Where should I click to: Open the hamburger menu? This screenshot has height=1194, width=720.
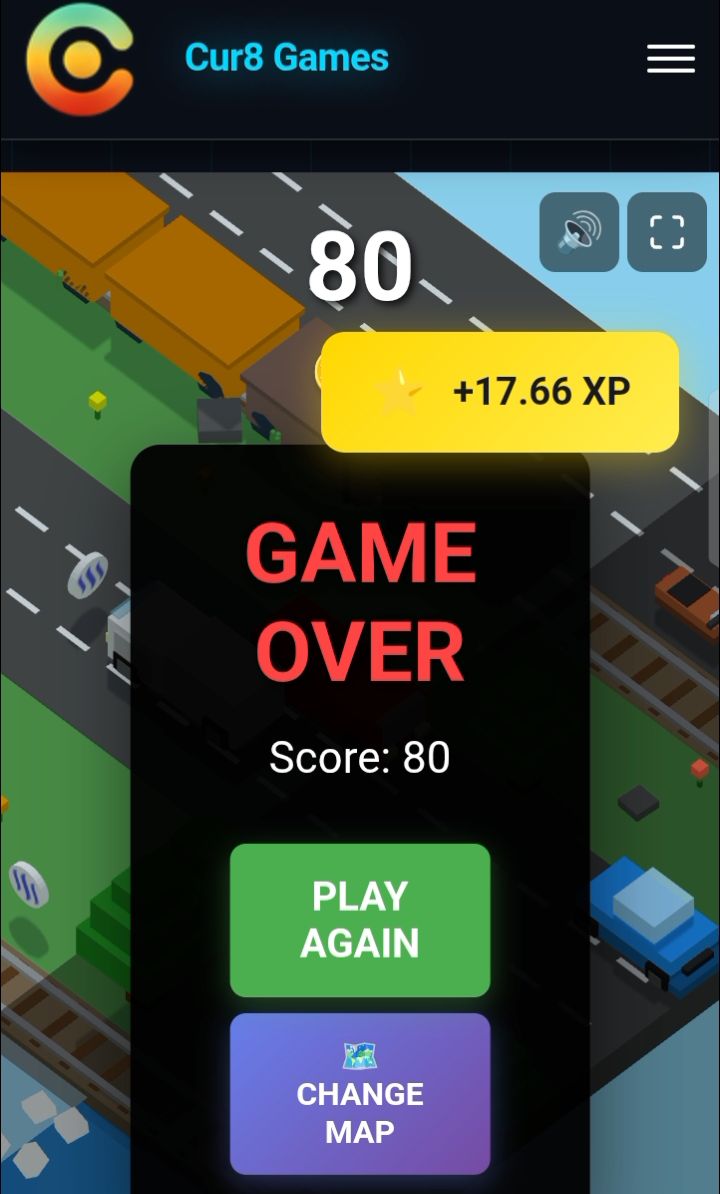[x=671, y=59]
